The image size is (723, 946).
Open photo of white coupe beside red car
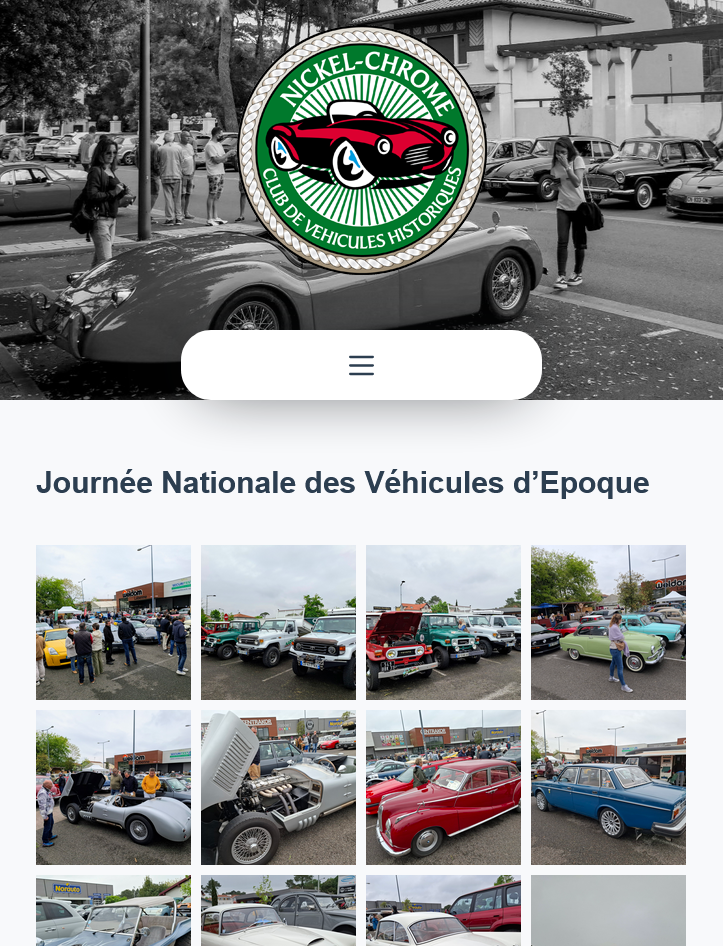(x=443, y=911)
